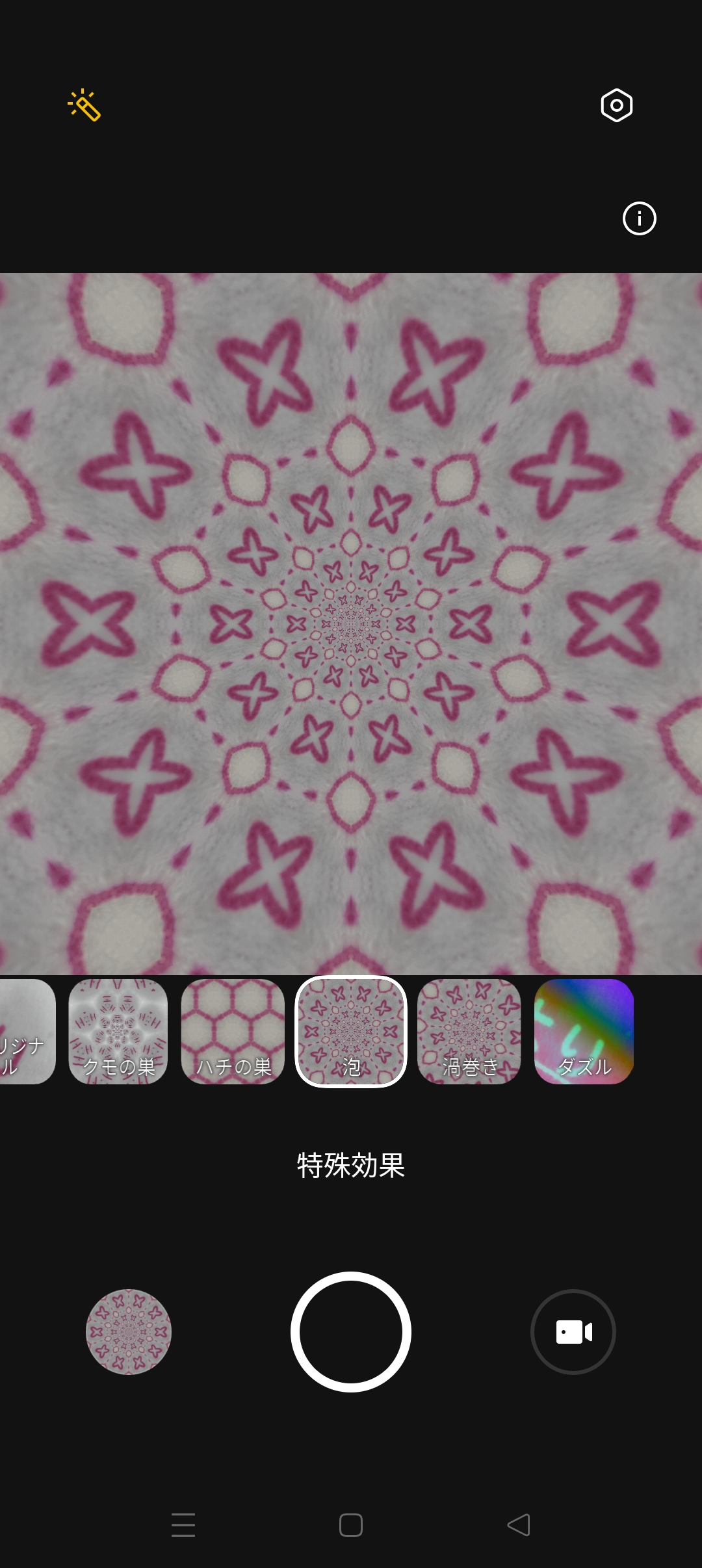702x1568 pixels.
Task: Select the オリジナル original filter
Action: click(26, 1032)
